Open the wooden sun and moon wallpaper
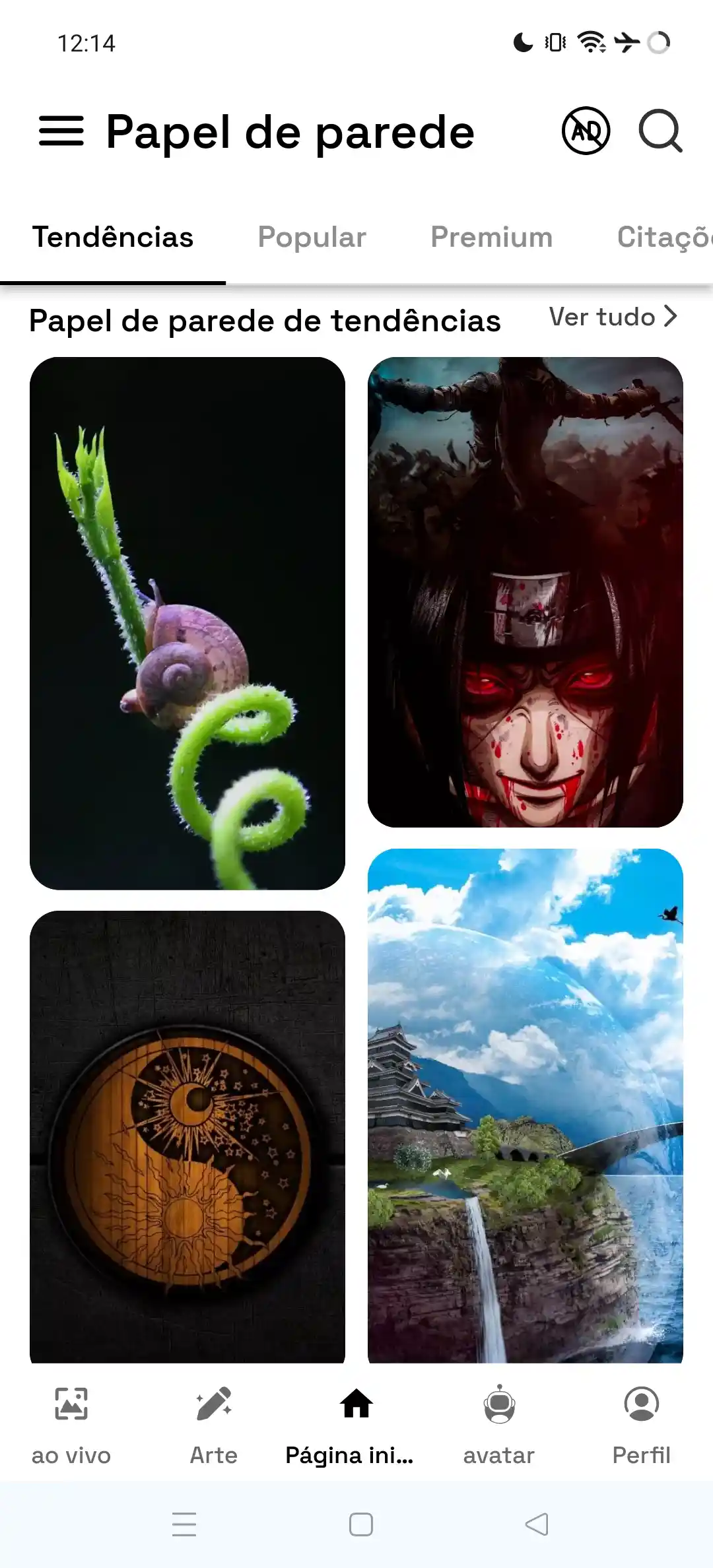This screenshot has height=1568, width=713. click(x=187, y=1135)
